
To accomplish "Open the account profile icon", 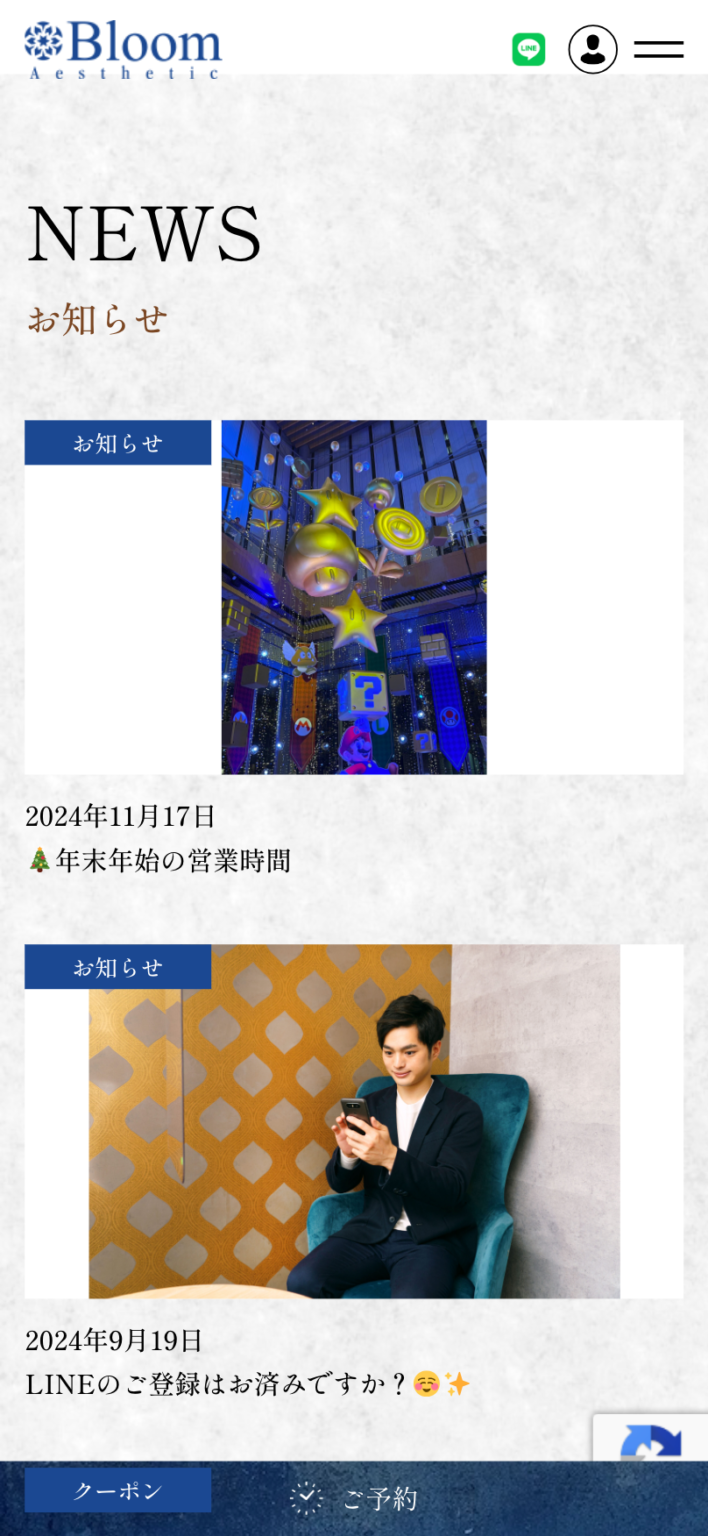I will [593, 49].
